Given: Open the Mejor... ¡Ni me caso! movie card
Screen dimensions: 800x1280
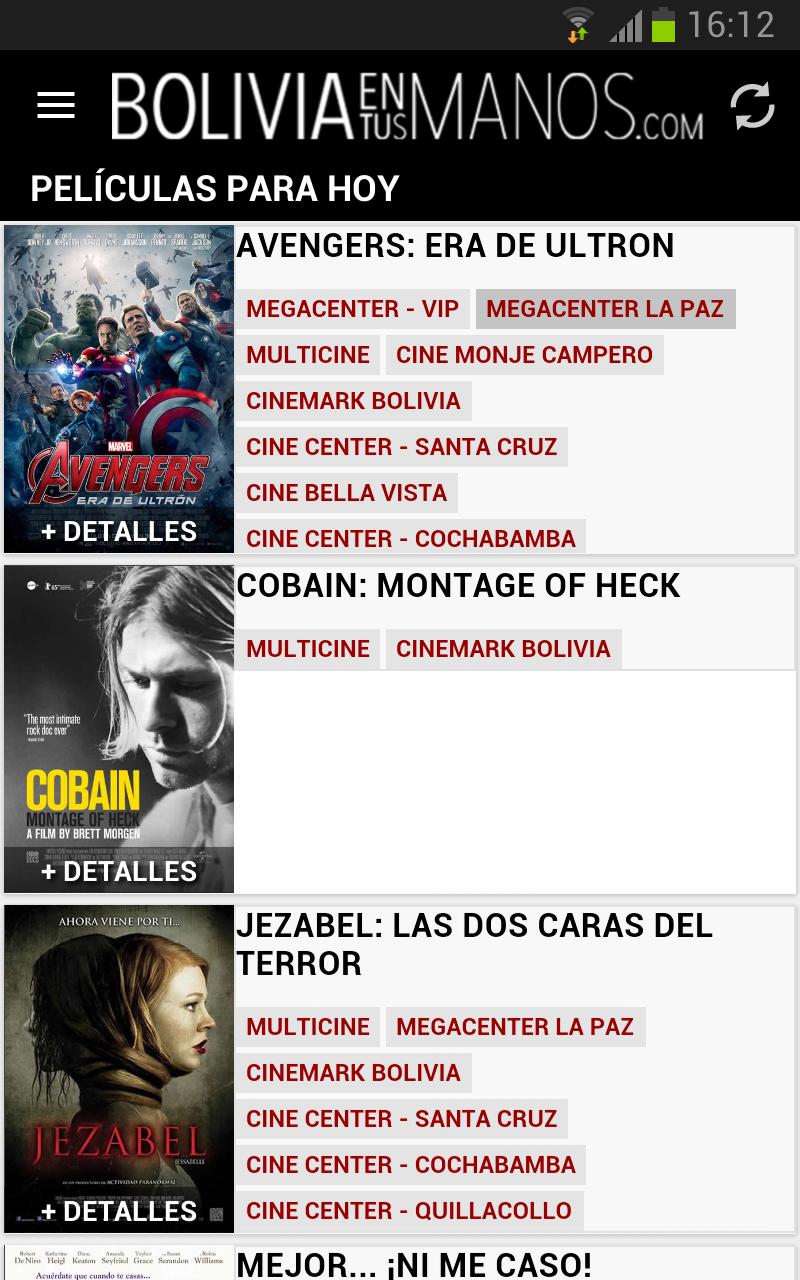Looking at the screenshot, I should tap(414, 1264).
